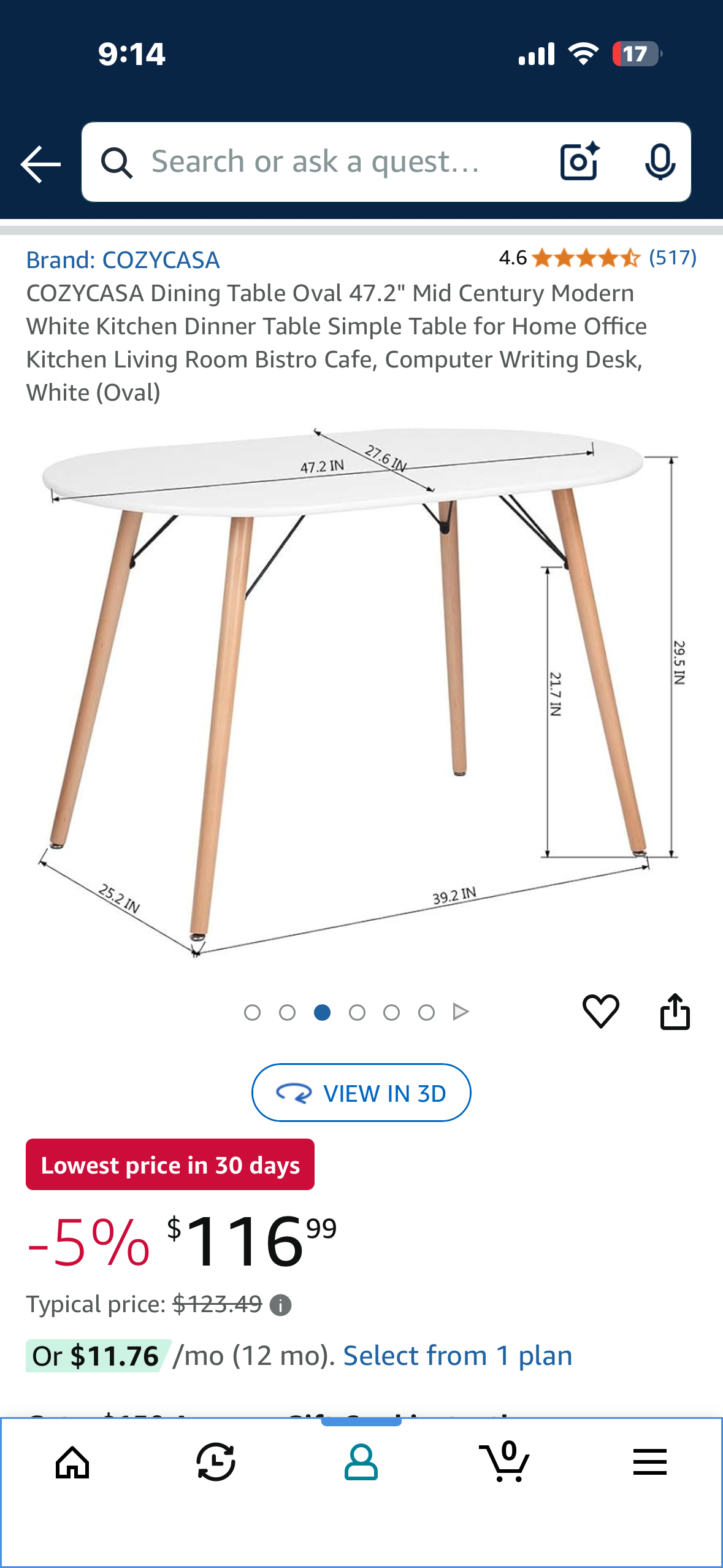Open the buy again history tab
This screenshot has width=723, height=1568.
216,1462
